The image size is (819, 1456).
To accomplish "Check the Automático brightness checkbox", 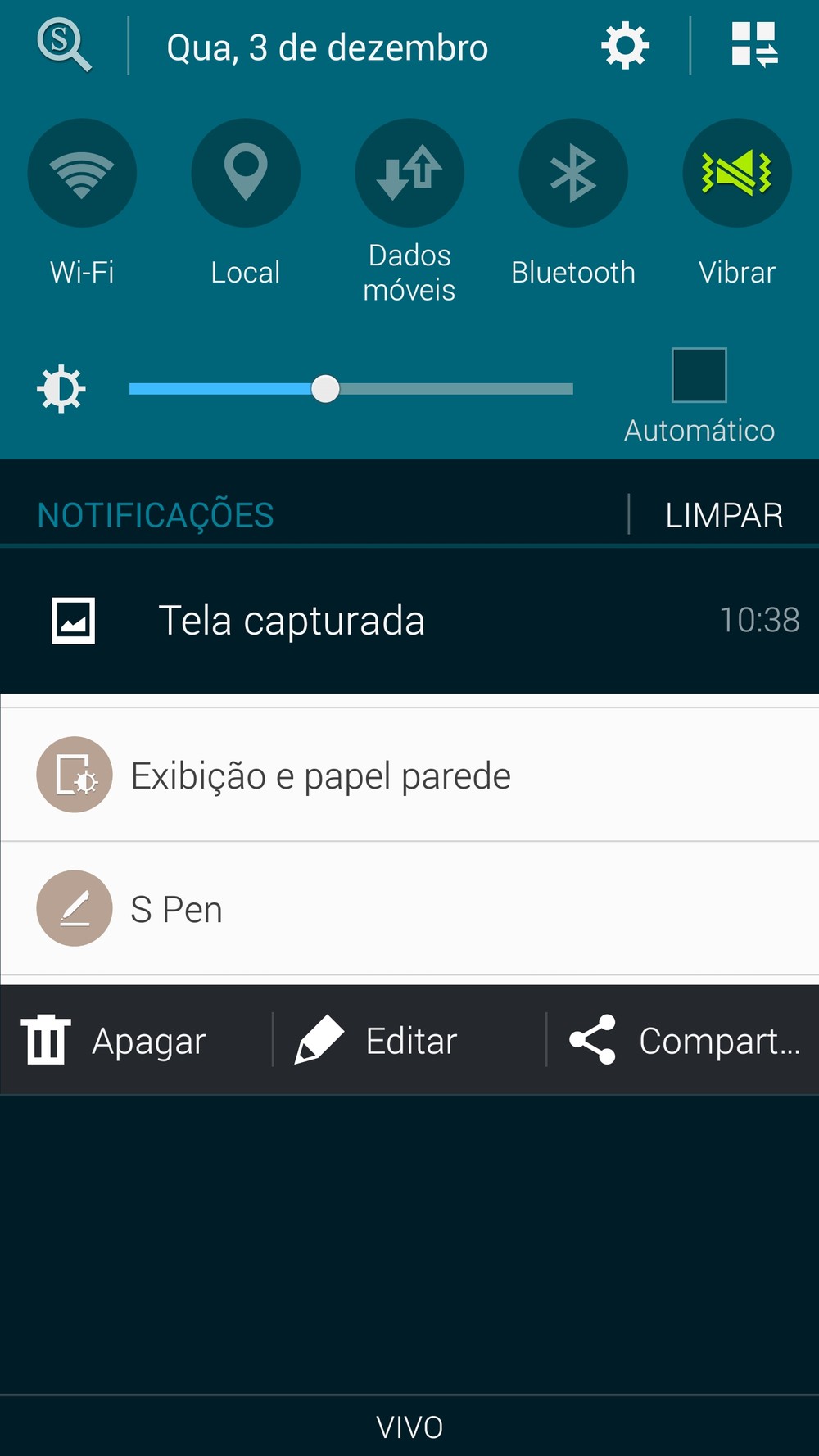I will coord(699,375).
